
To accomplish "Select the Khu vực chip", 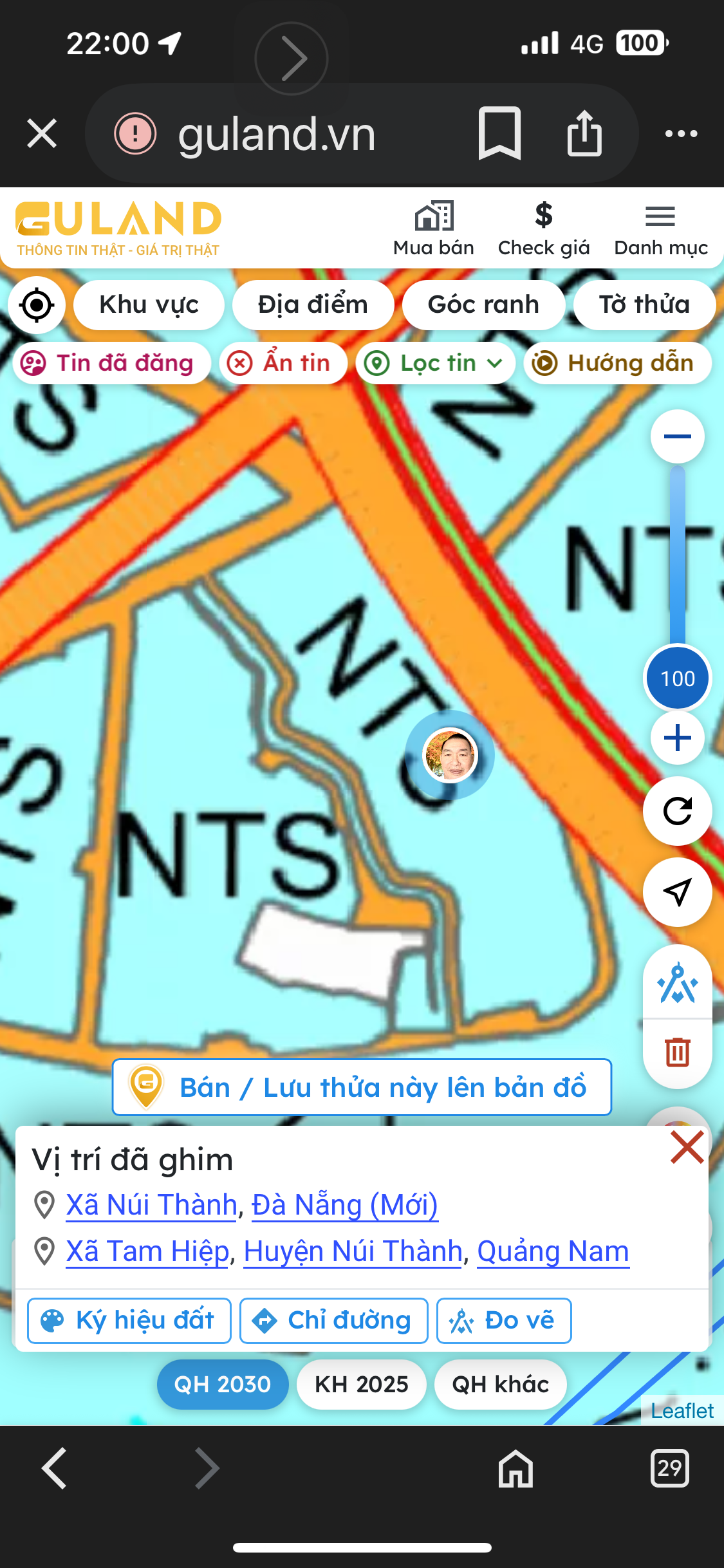I will pos(149,305).
